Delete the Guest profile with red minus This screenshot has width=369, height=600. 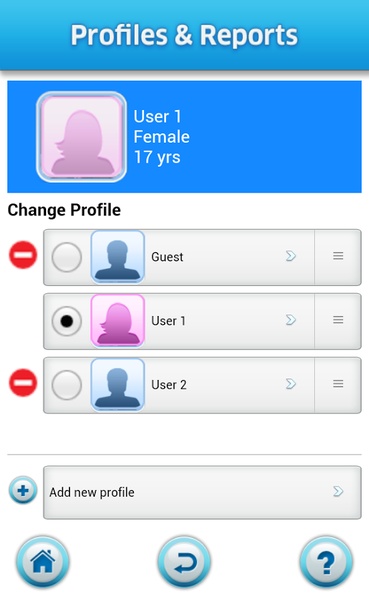coord(23,255)
